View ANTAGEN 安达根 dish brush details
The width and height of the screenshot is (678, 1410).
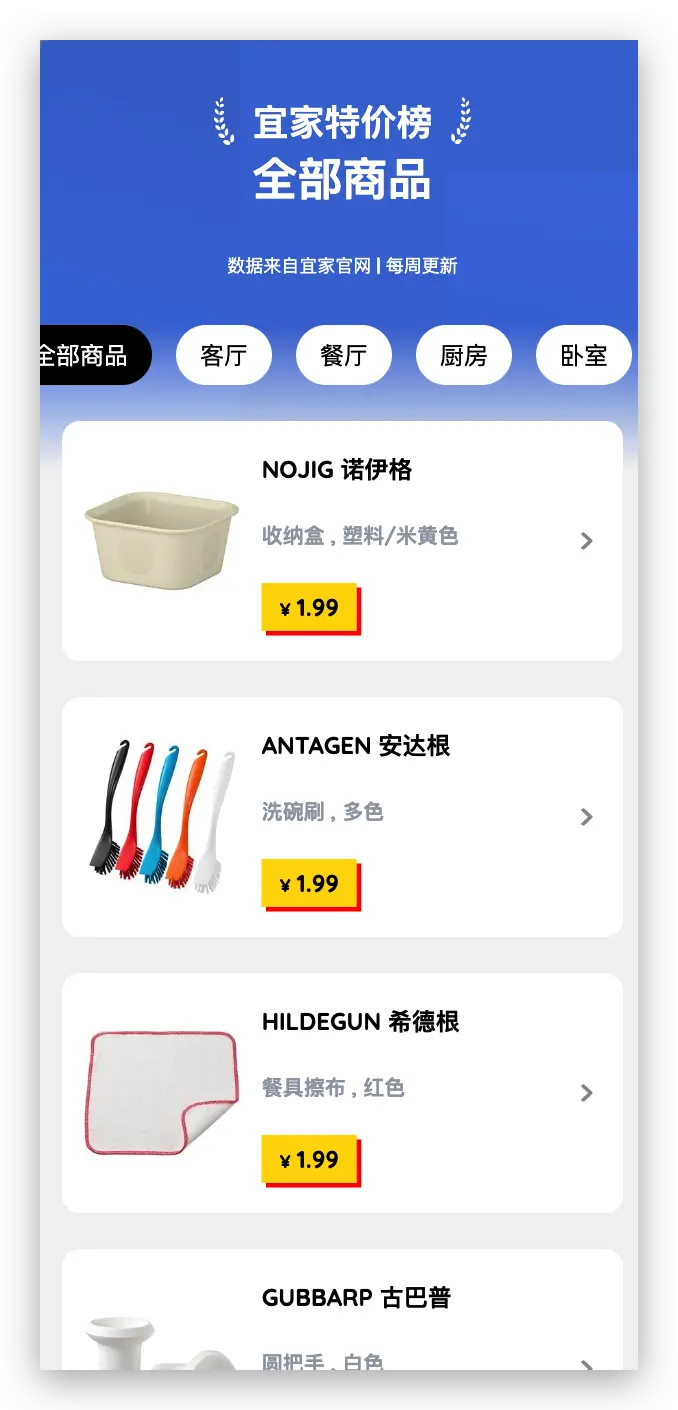342,816
